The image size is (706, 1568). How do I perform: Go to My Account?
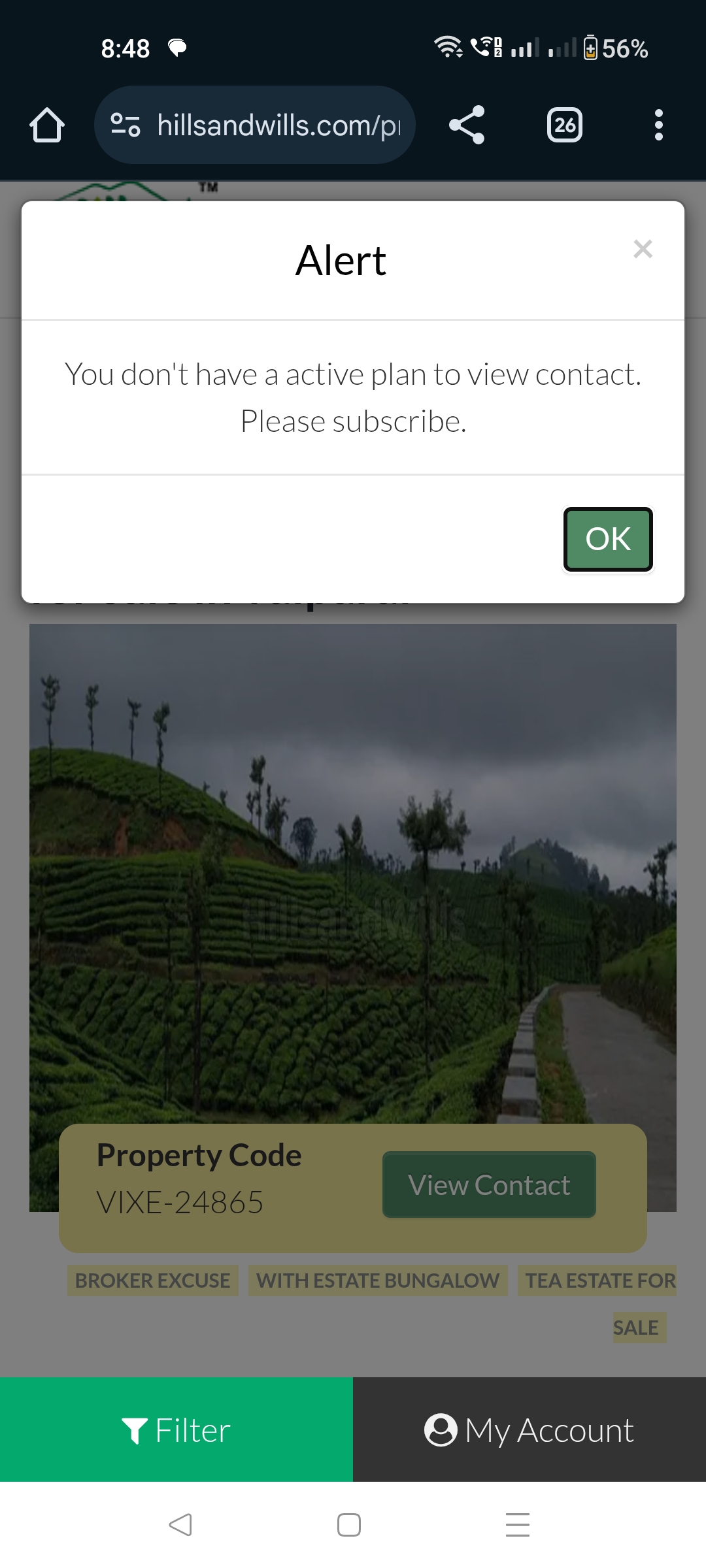[x=529, y=1429]
